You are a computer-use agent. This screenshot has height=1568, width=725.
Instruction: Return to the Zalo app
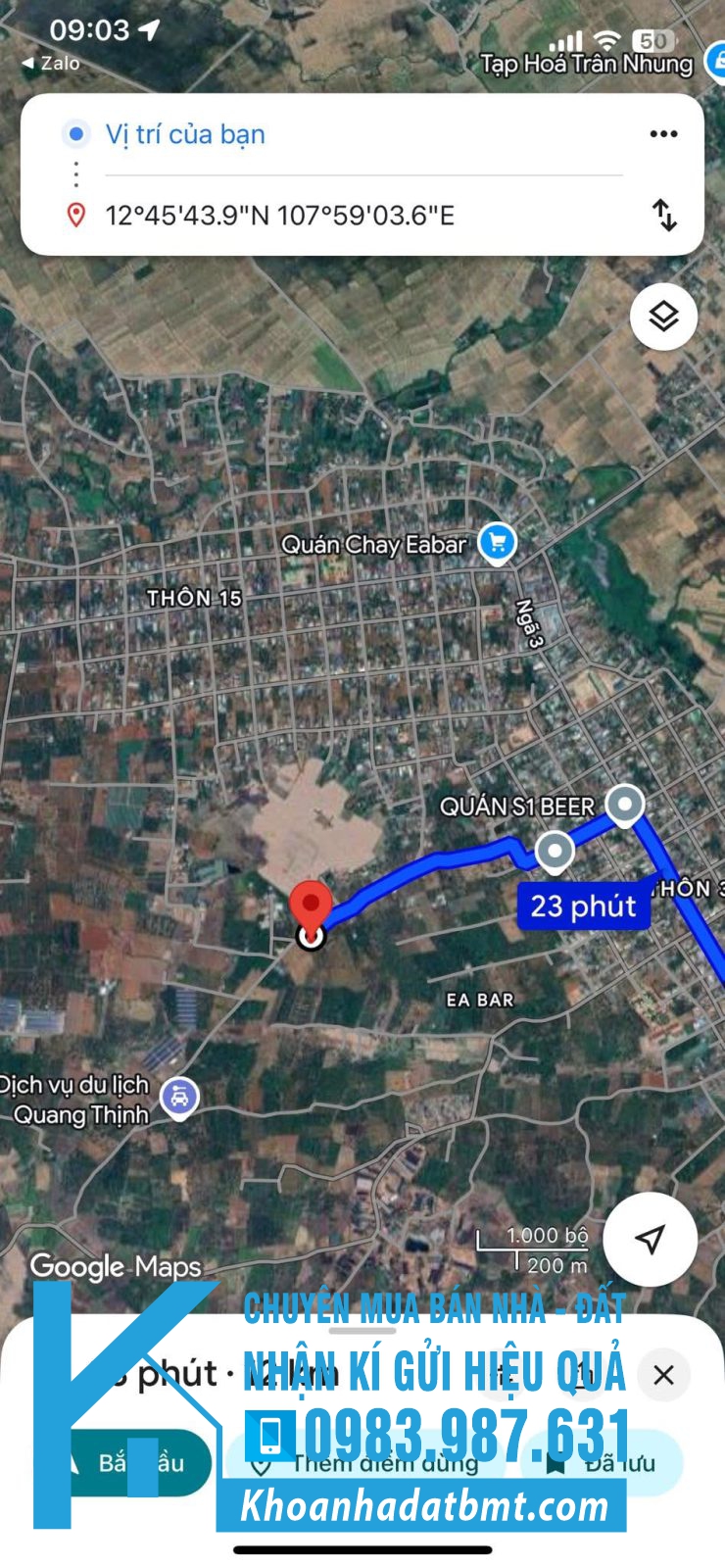point(51,63)
